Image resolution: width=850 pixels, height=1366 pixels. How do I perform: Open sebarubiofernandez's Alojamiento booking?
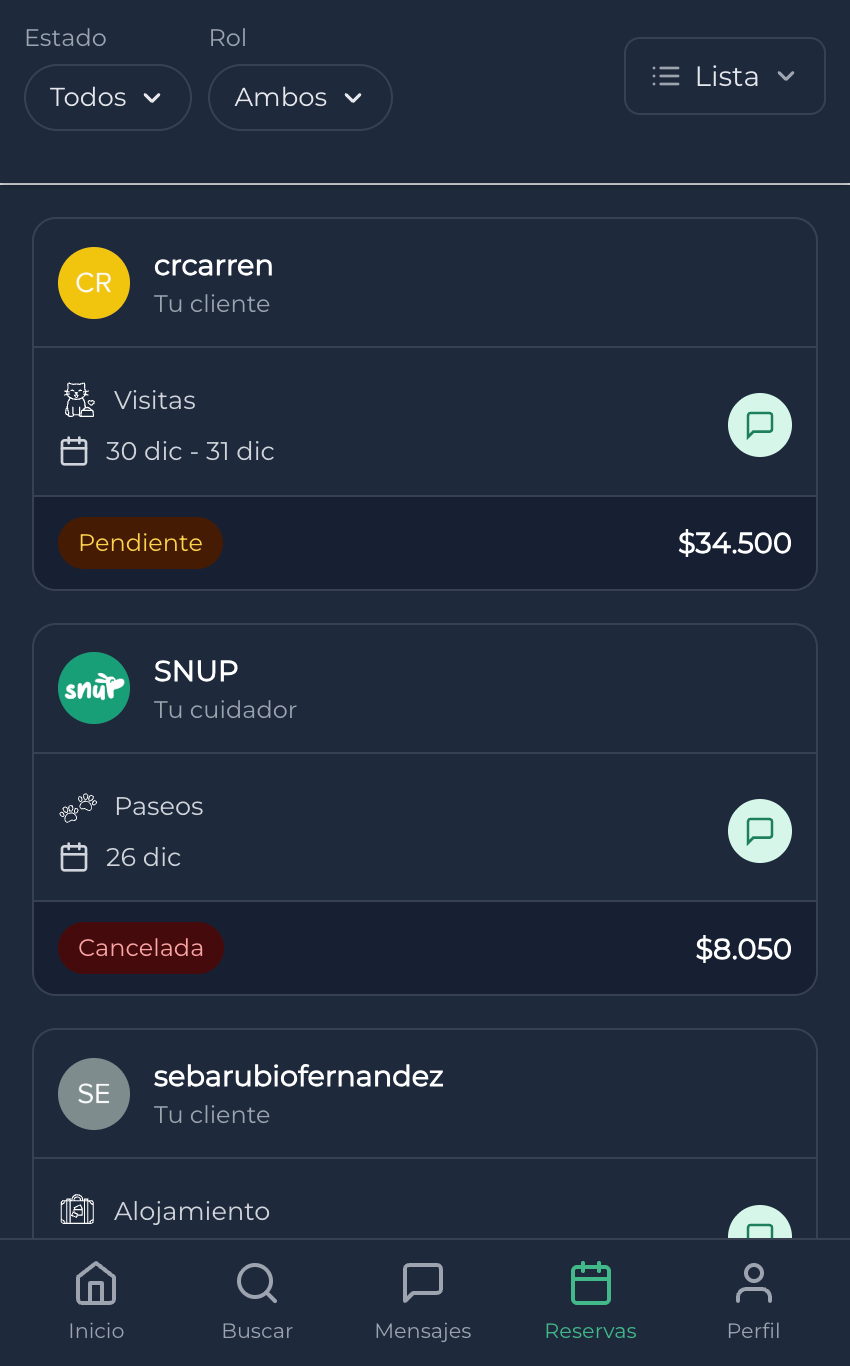click(400, 1095)
